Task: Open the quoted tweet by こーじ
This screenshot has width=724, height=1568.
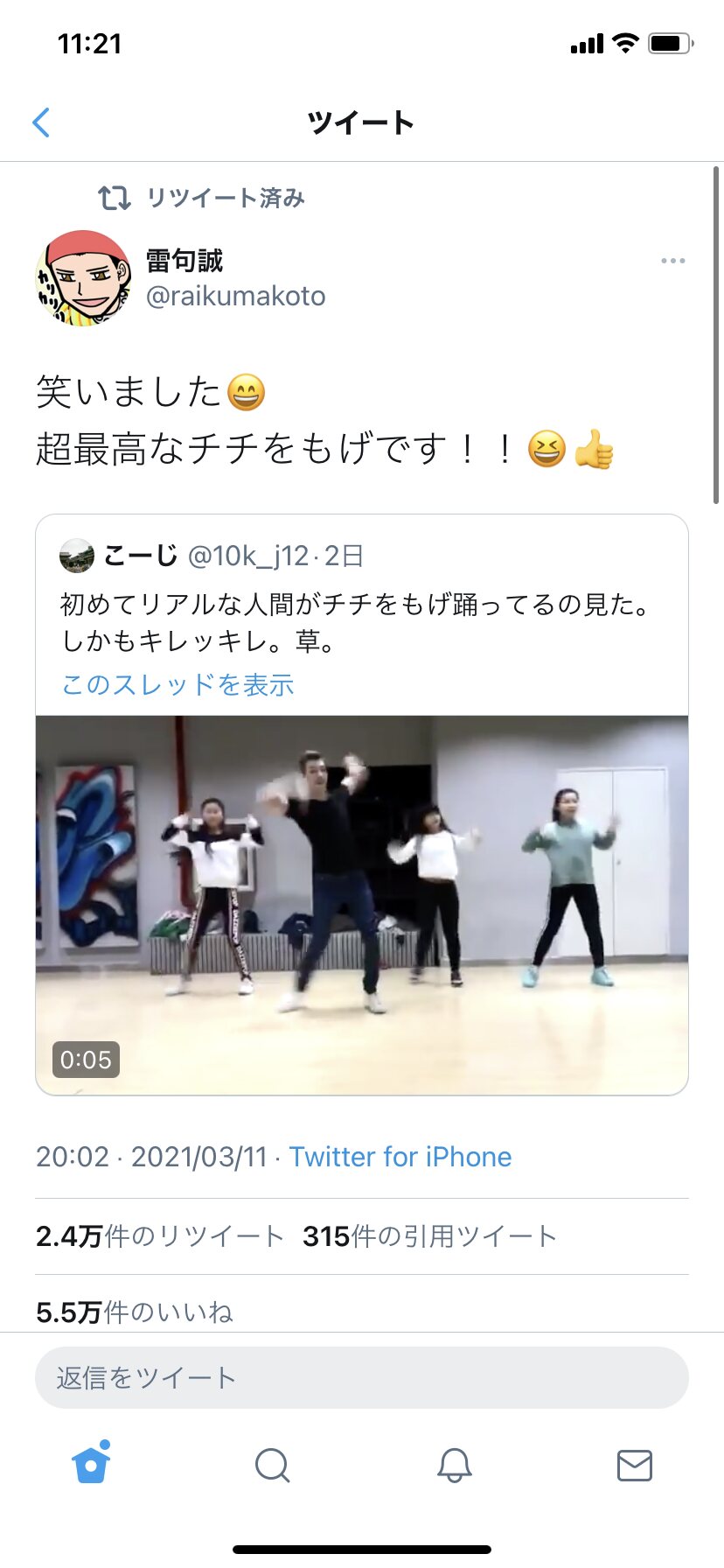Action: pos(359,604)
